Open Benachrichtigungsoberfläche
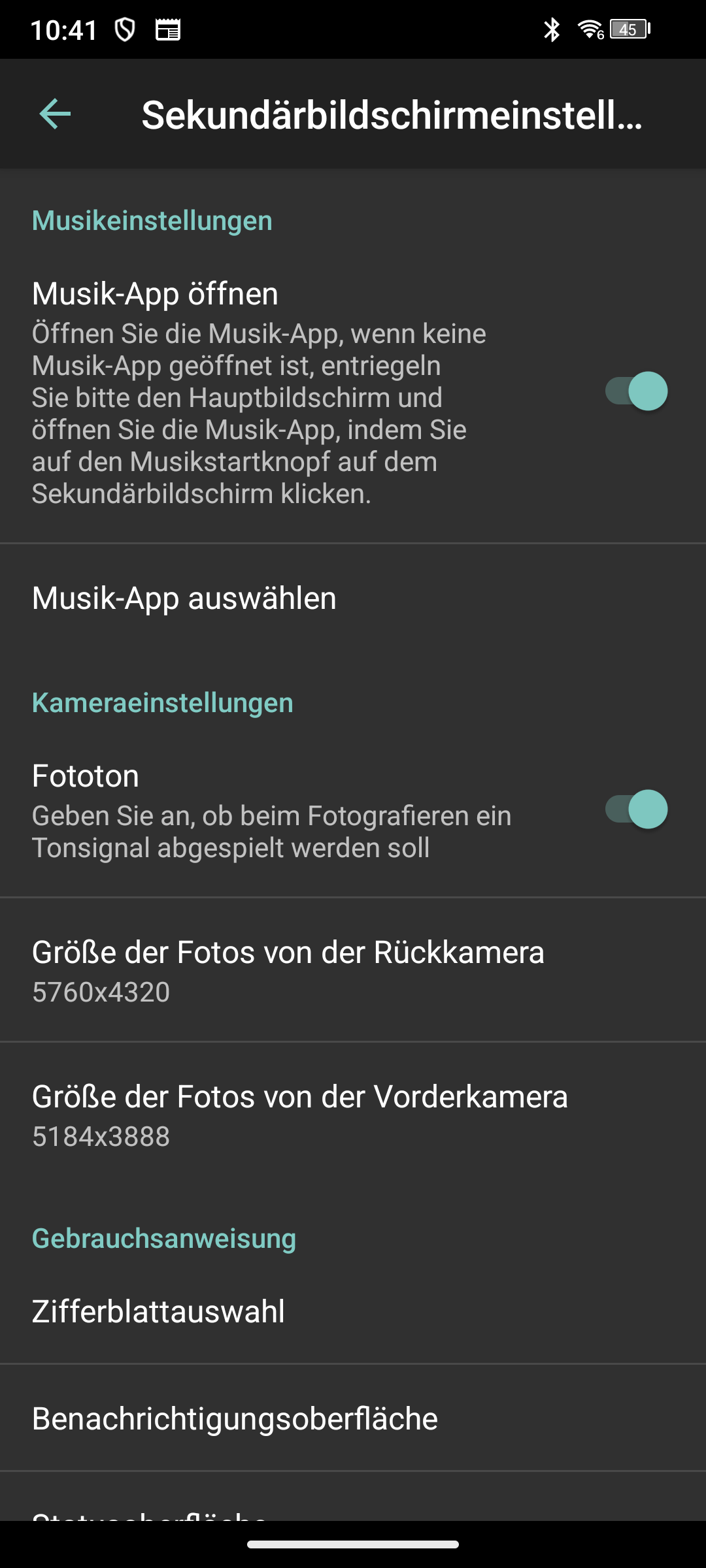 click(x=353, y=1418)
